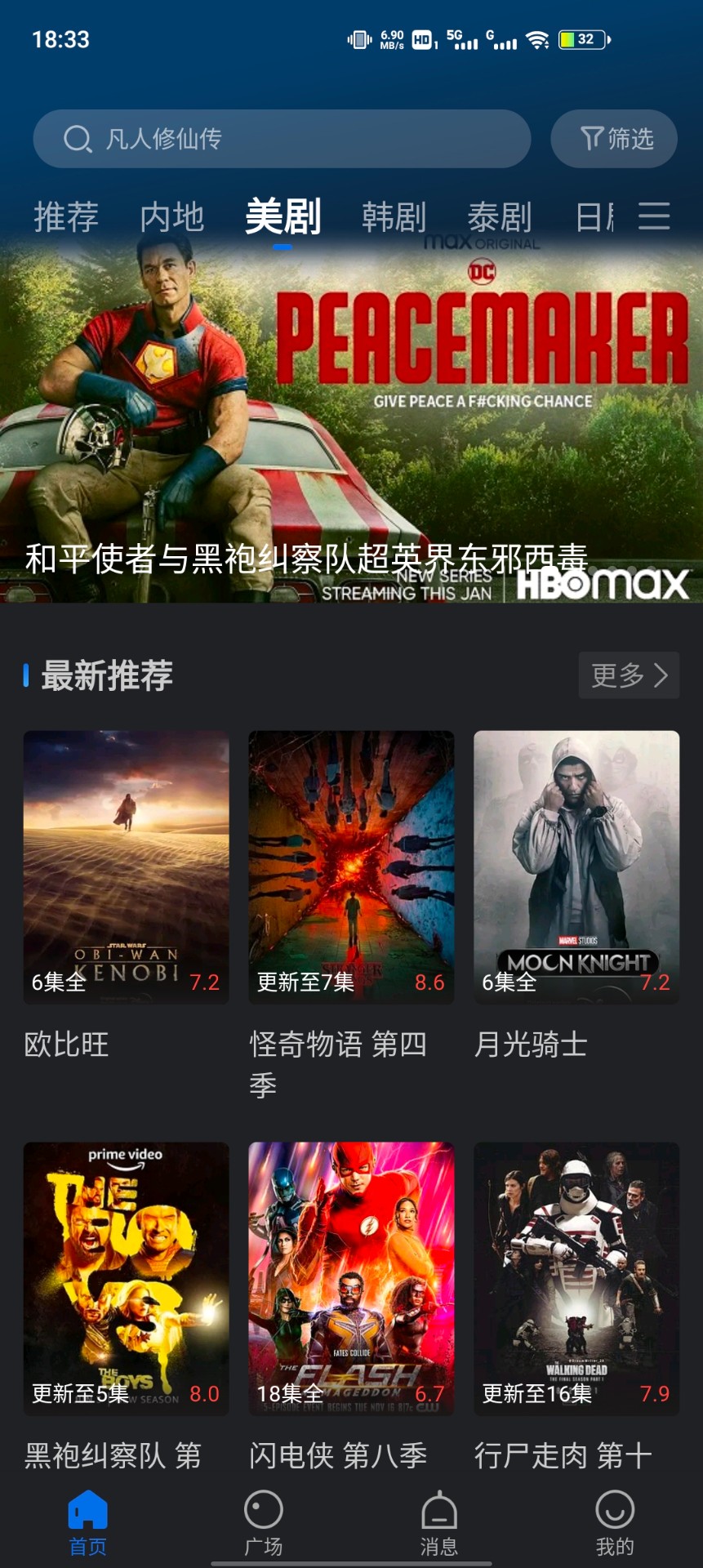Image resolution: width=703 pixels, height=1568 pixels.
Task: Tap 更多 to see all latest recommendations
Action: 629,676
